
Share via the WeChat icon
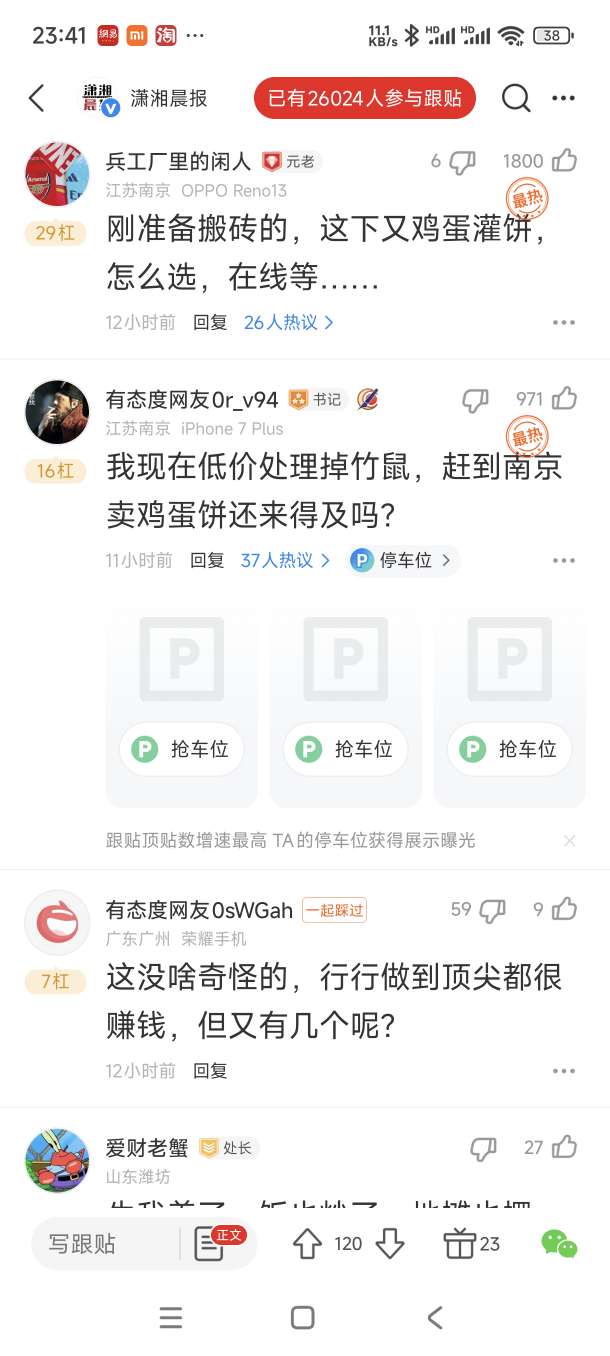point(559,1243)
